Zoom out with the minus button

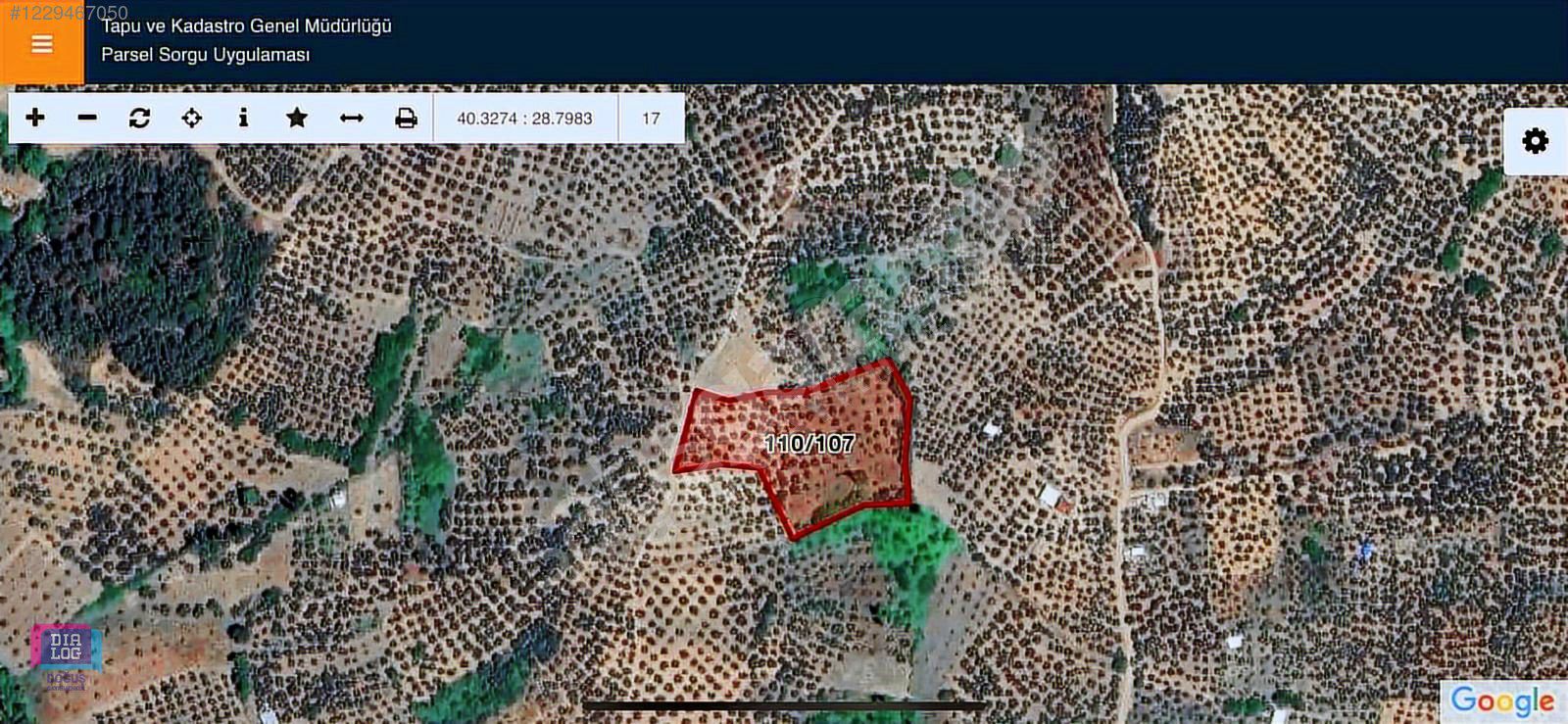(x=87, y=118)
